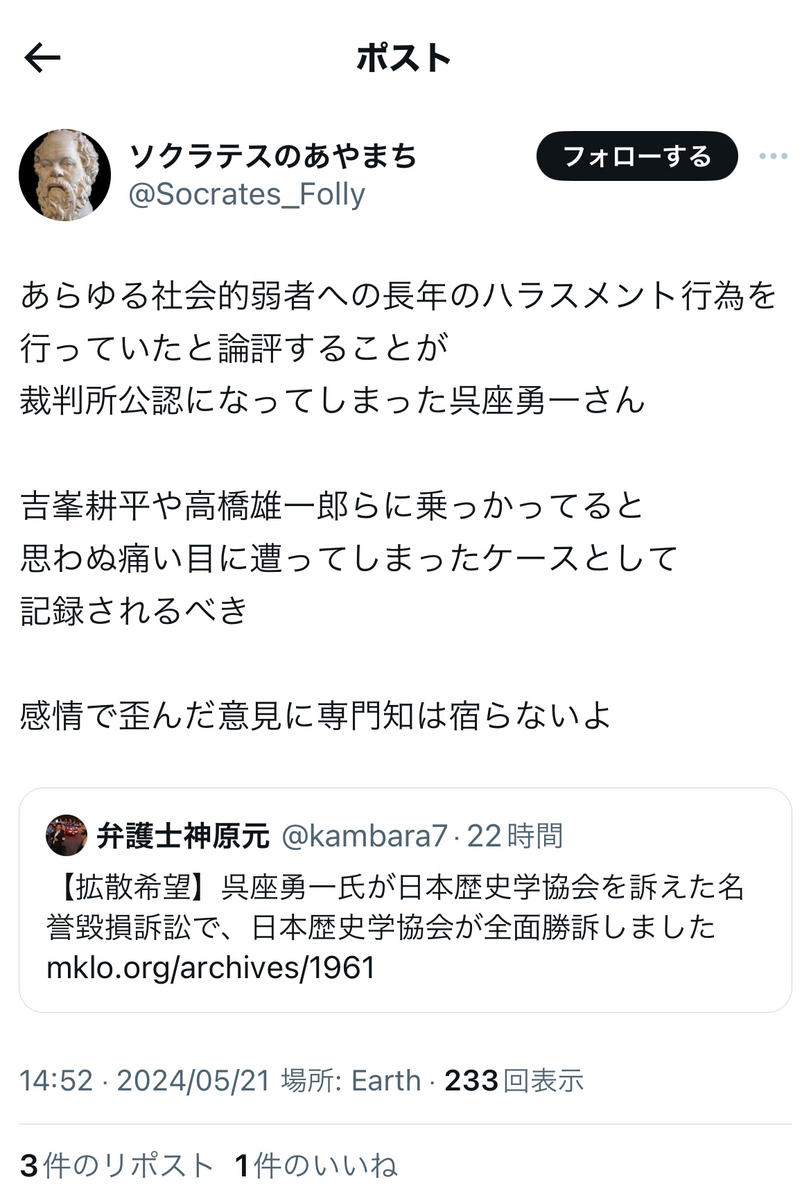Open the post's three-dot overflow menu
The image size is (811, 1200).
tap(774, 157)
